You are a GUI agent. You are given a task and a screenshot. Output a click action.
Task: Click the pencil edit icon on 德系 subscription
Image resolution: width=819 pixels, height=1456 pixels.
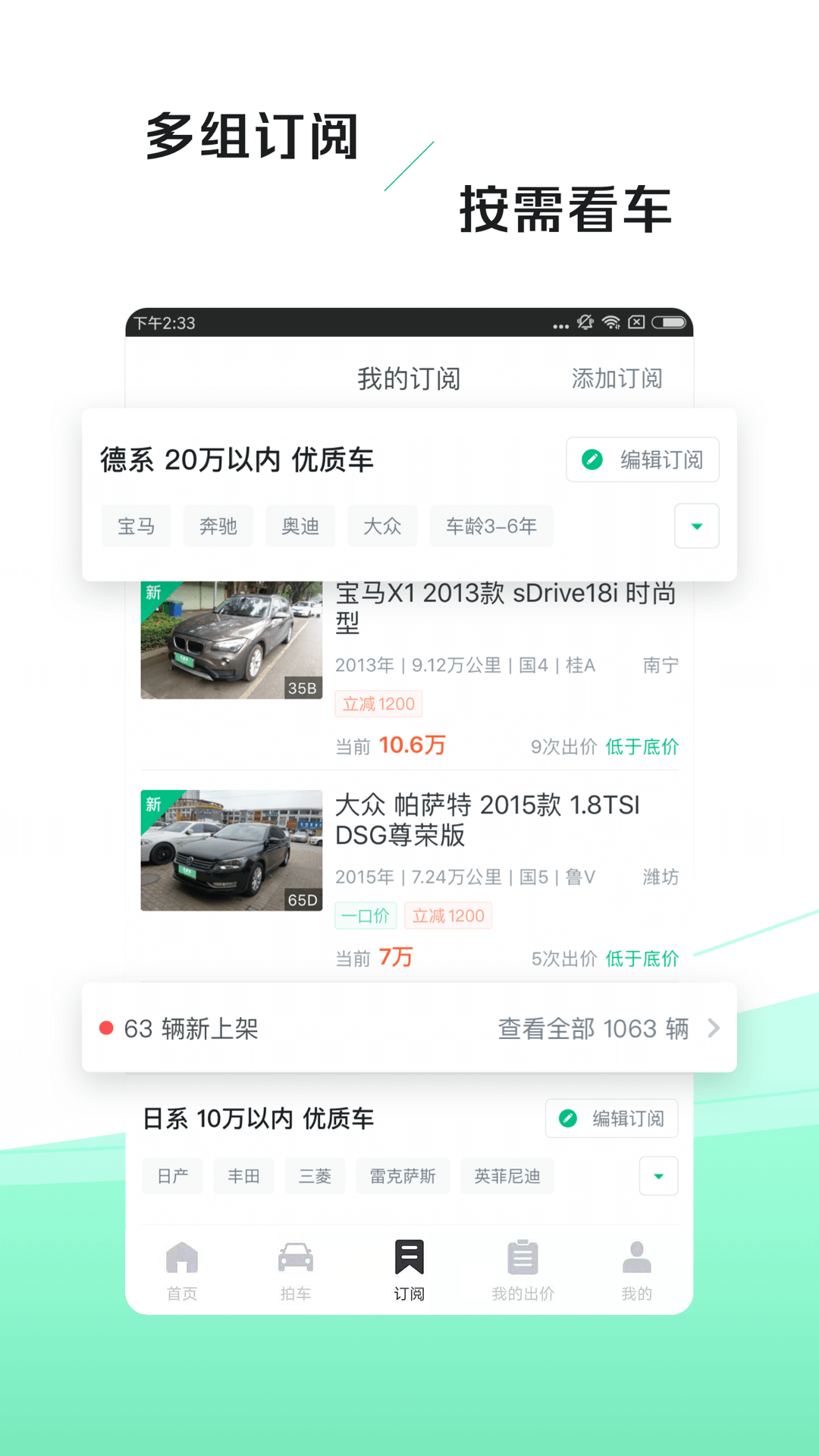point(591,458)
